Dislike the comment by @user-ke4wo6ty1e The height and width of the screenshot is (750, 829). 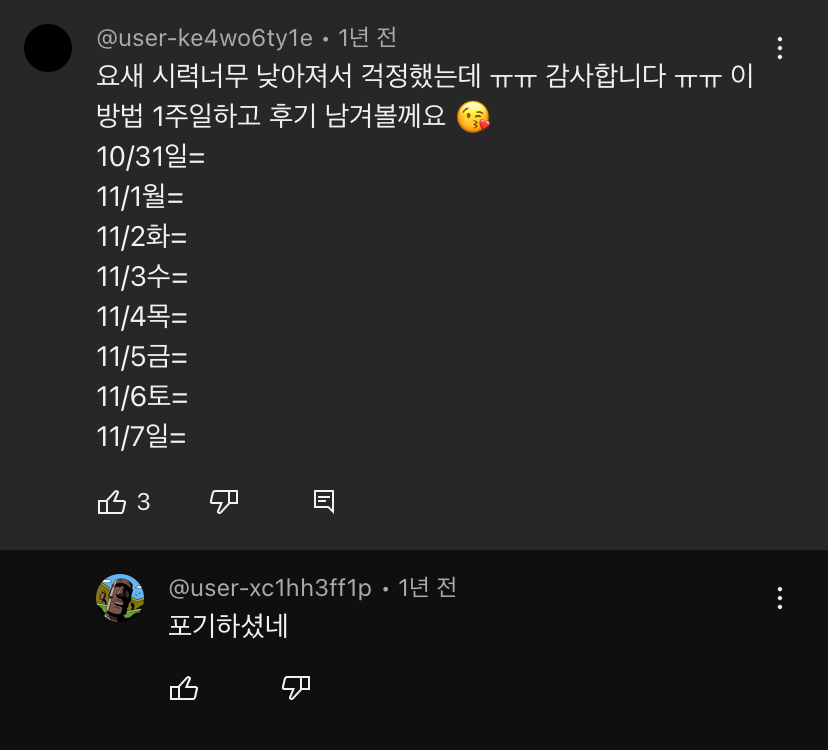pyautogui.click(x=223, y=501)
